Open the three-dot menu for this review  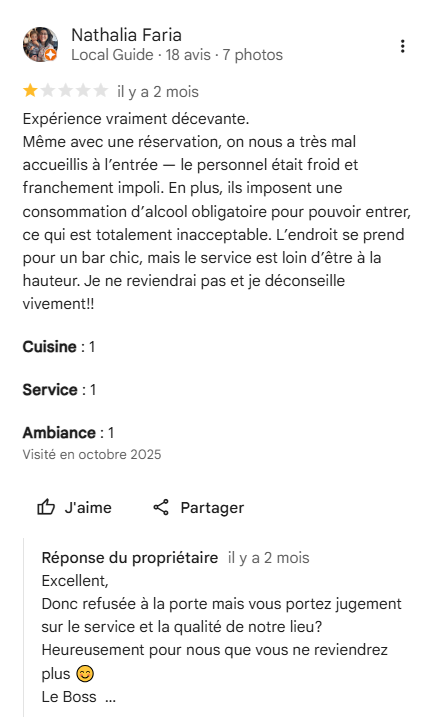[x=403, y=46]
